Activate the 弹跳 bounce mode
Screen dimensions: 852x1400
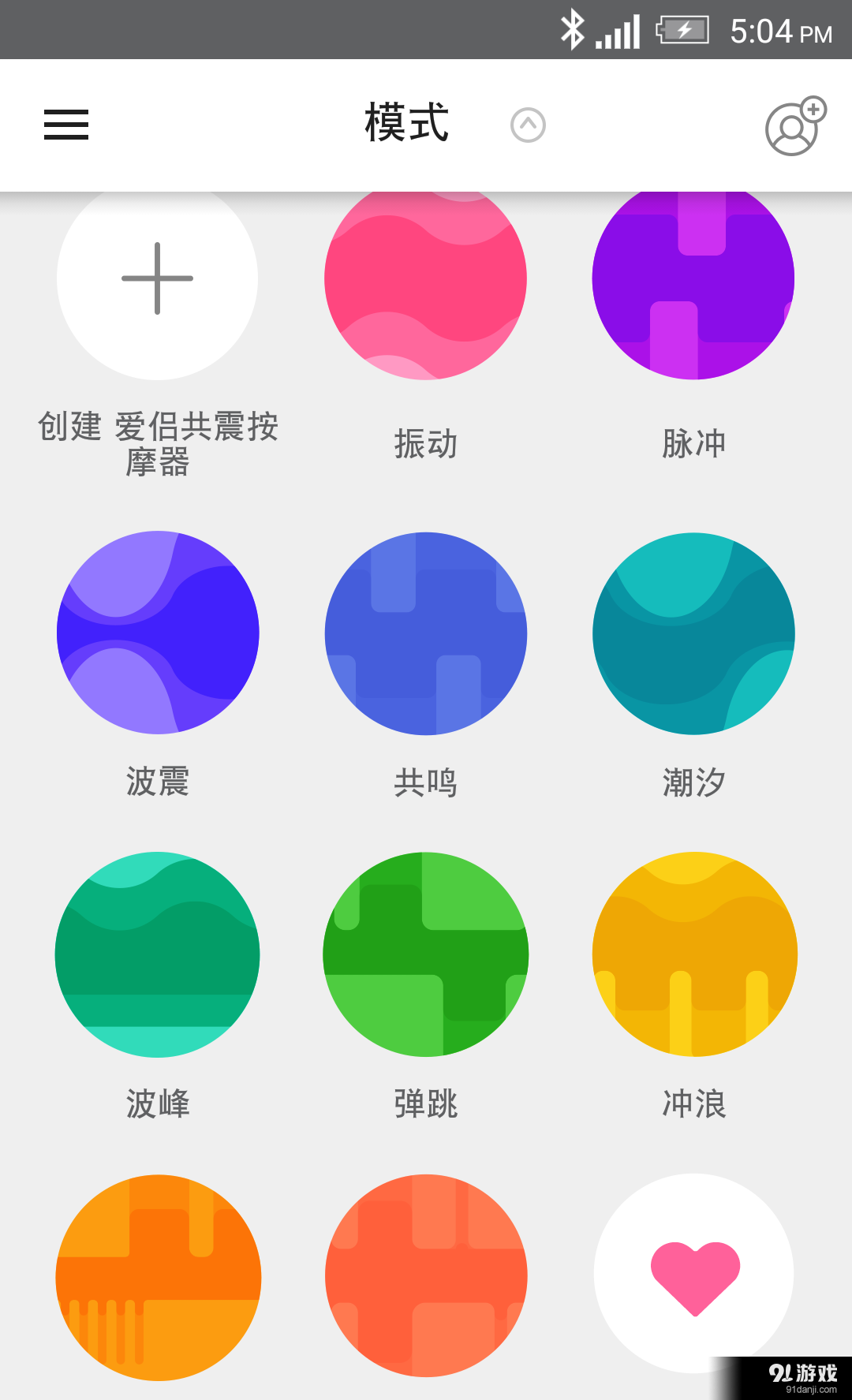click(424, 954)
